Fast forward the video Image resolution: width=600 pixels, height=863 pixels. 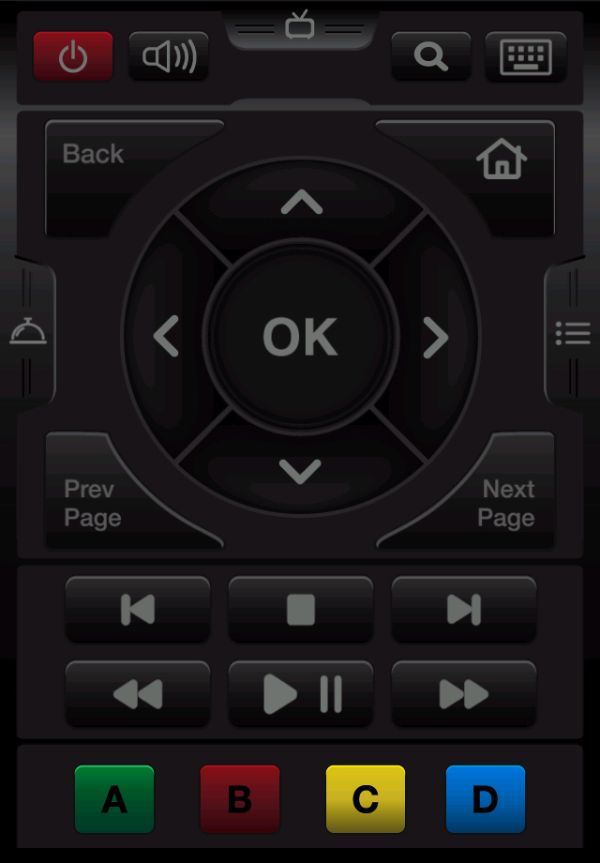click(464, 693)
